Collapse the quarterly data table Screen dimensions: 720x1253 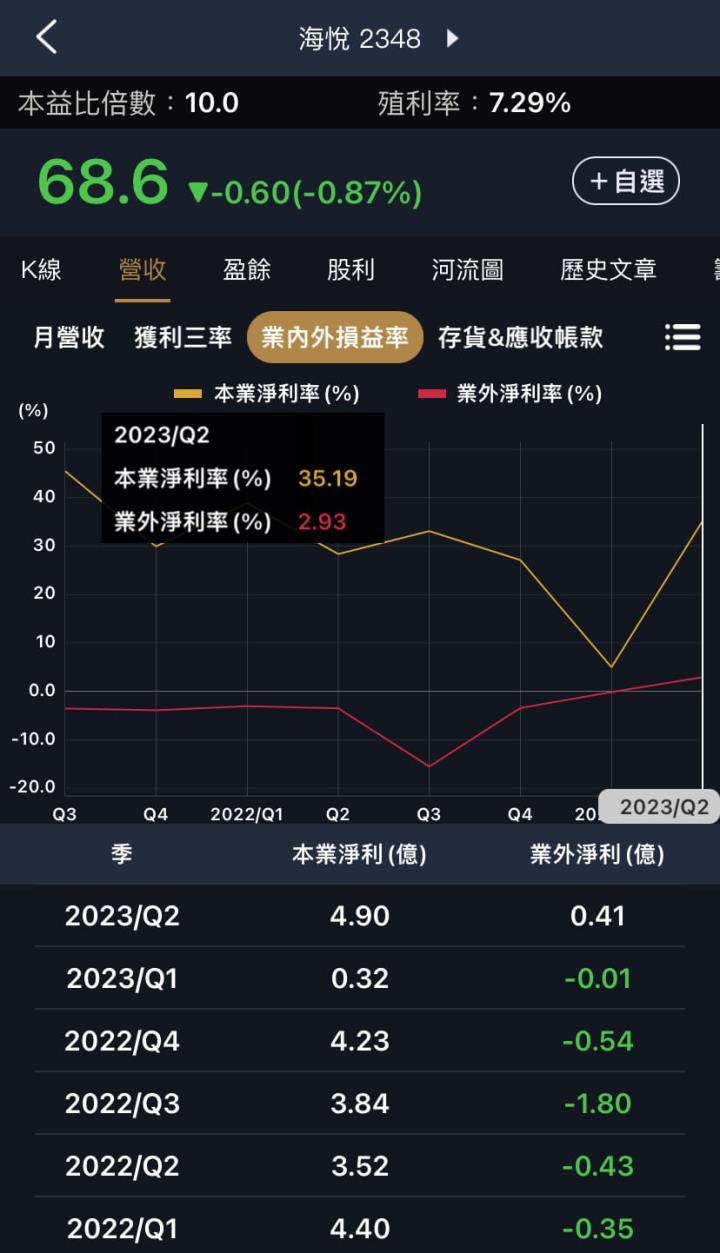tap(121, 853)
